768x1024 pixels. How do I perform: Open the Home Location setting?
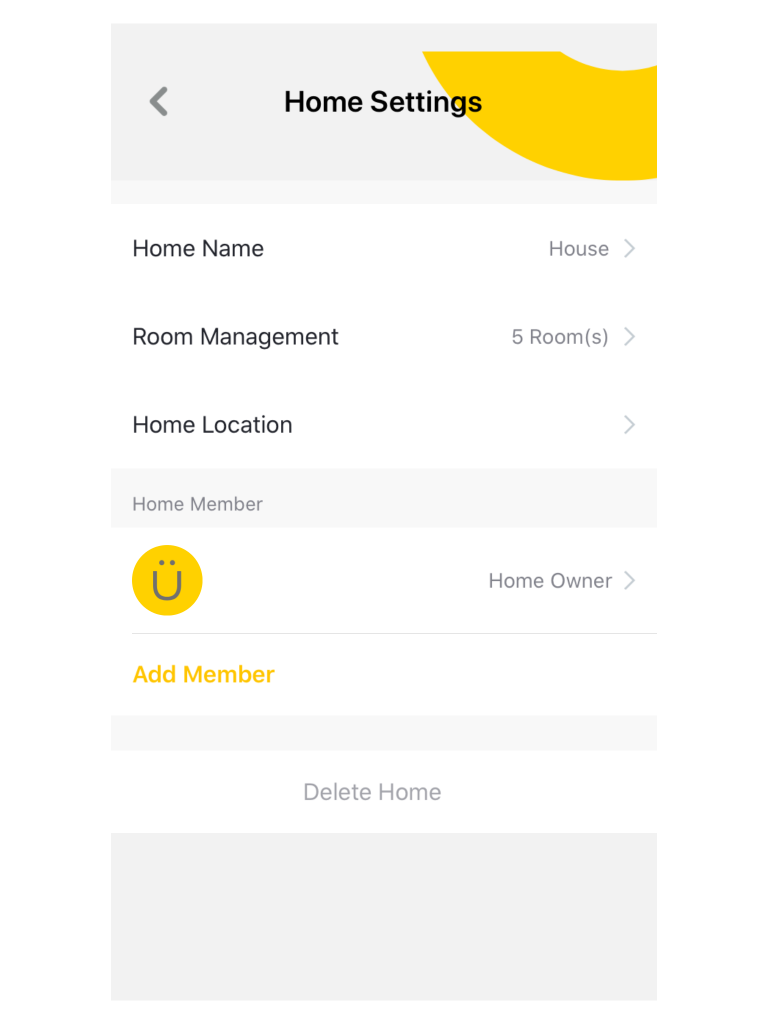click(x=384, y=425)
